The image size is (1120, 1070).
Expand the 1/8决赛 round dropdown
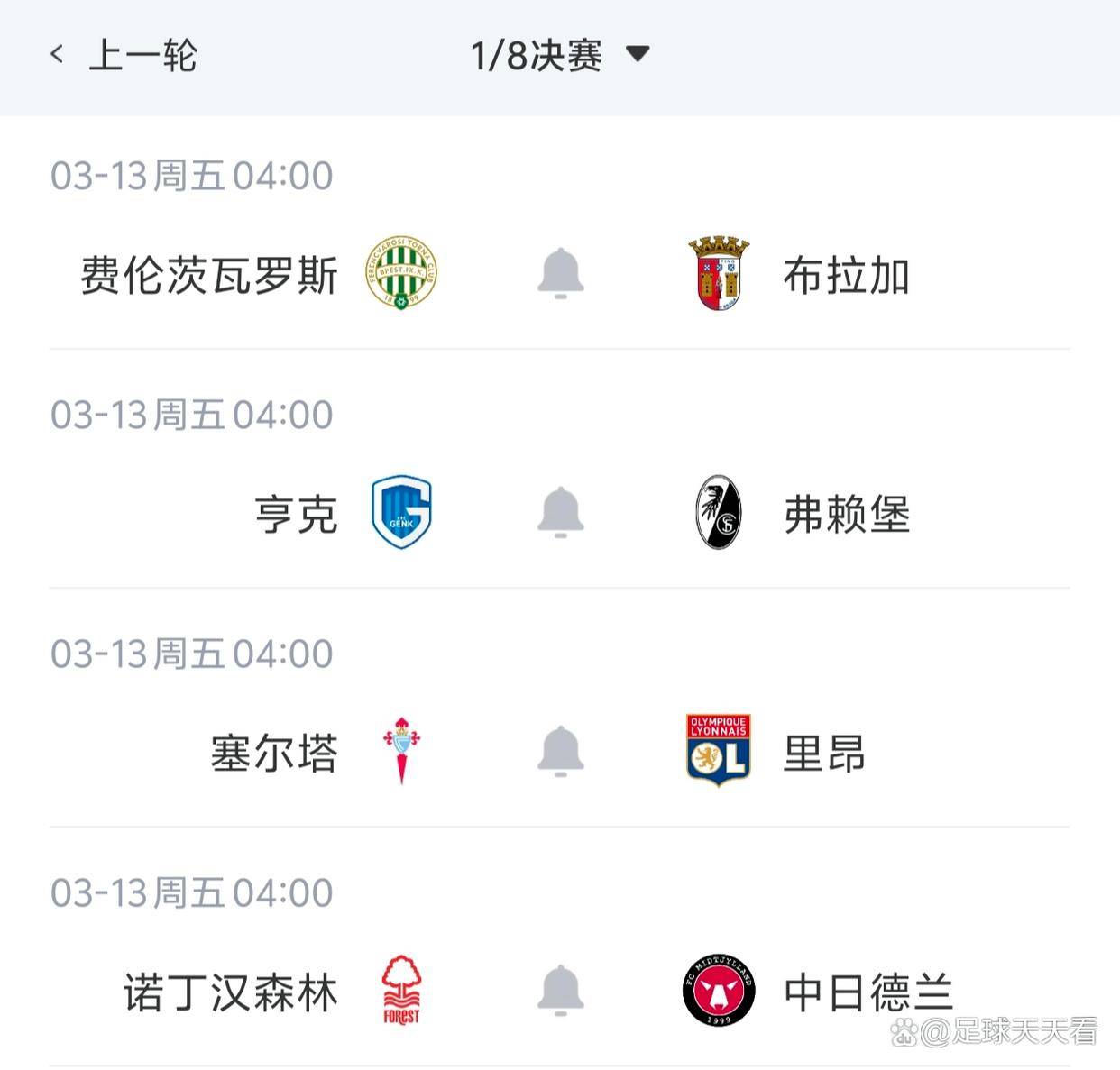coord(559,56)
